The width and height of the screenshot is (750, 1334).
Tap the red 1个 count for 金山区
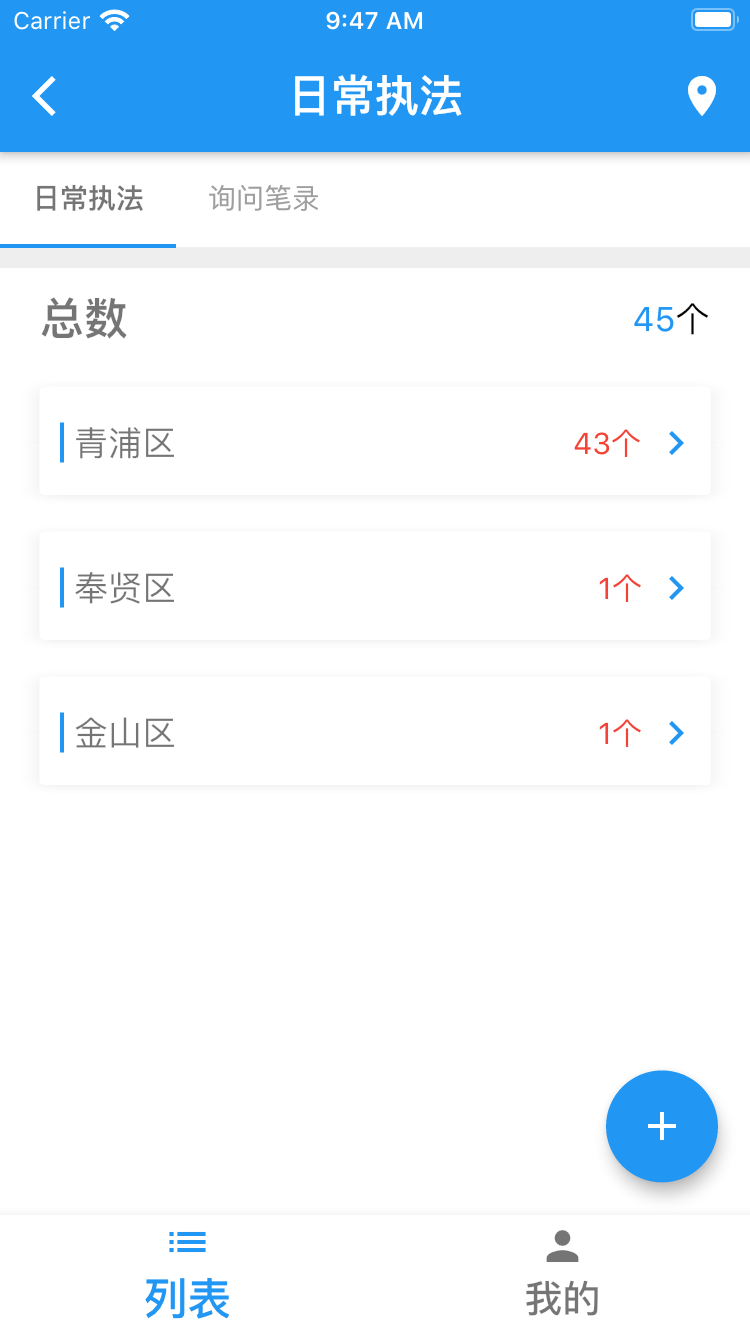[x=618, y=732]
